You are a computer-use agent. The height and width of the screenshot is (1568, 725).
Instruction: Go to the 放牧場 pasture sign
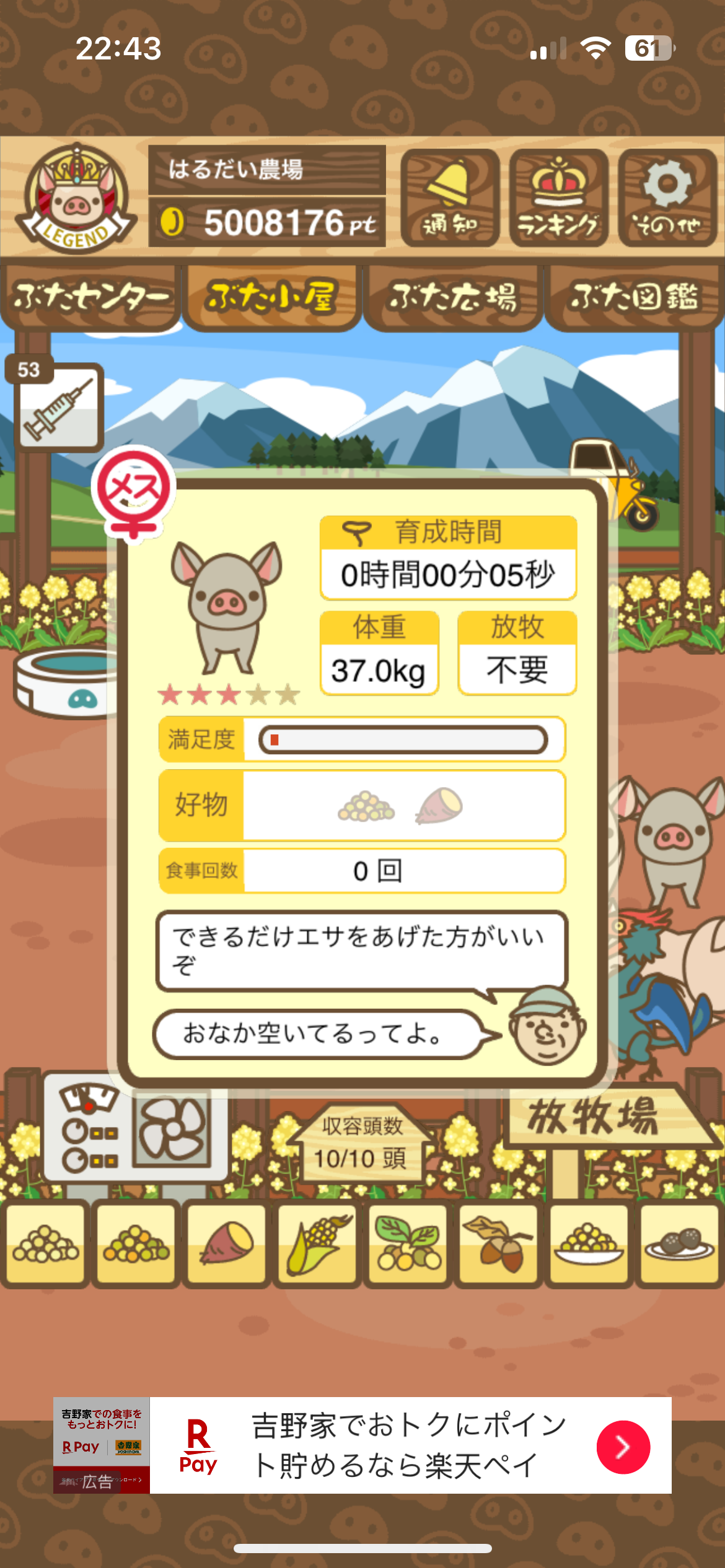[x=595, y=1118]
